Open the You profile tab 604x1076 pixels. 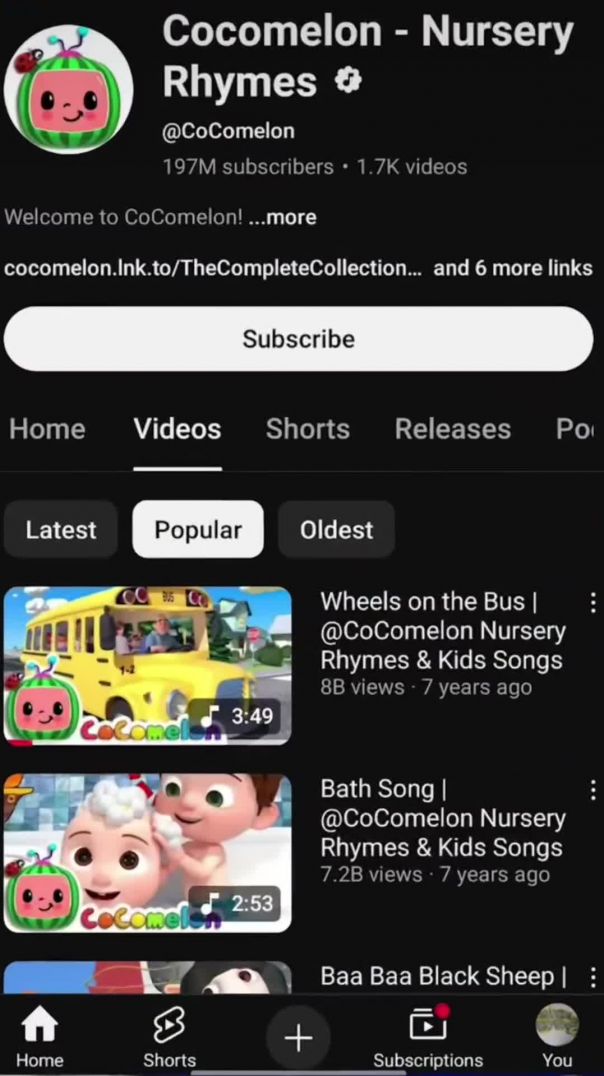(557, 1037)
